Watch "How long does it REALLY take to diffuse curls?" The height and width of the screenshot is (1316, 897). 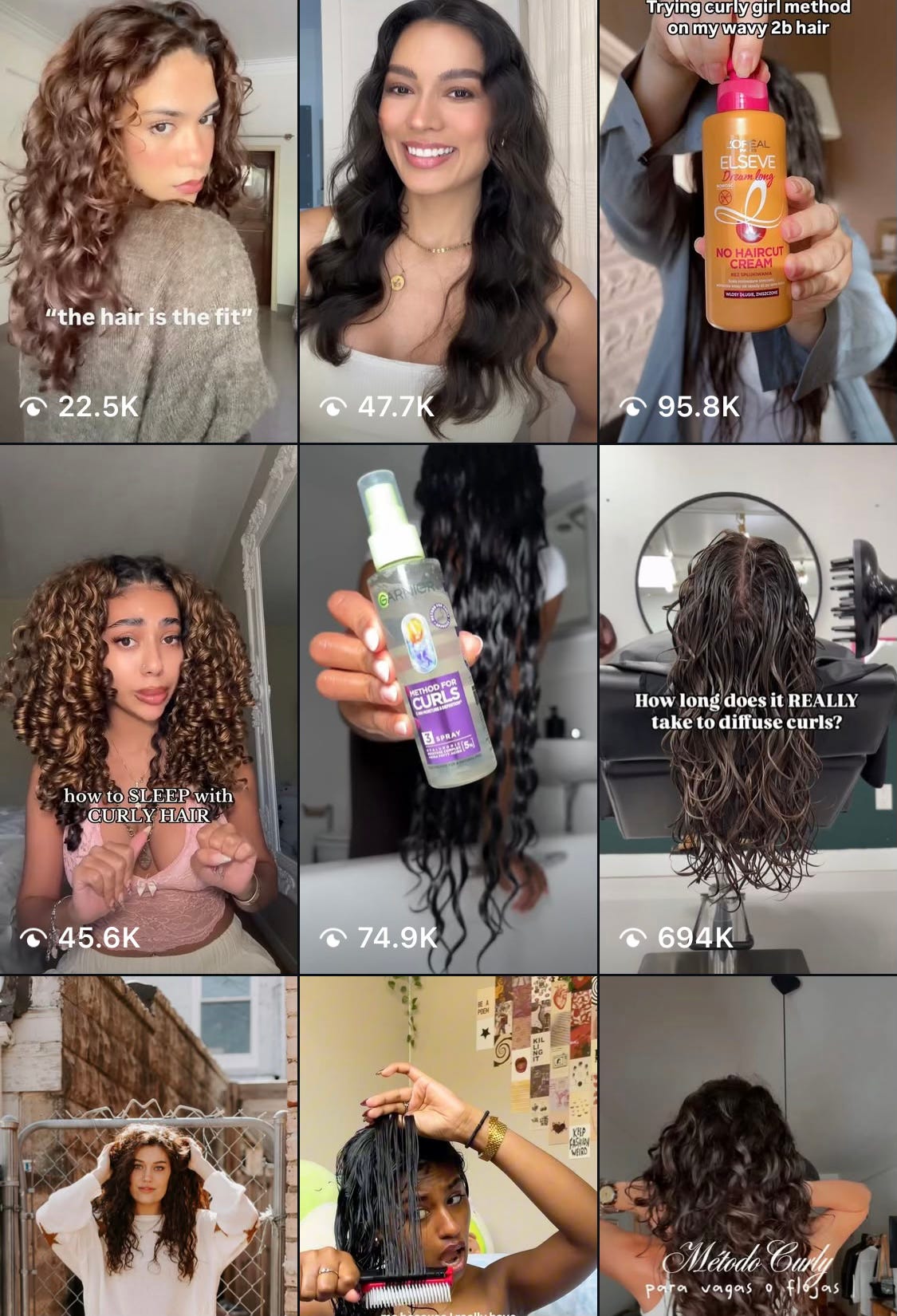coord(748,709)
